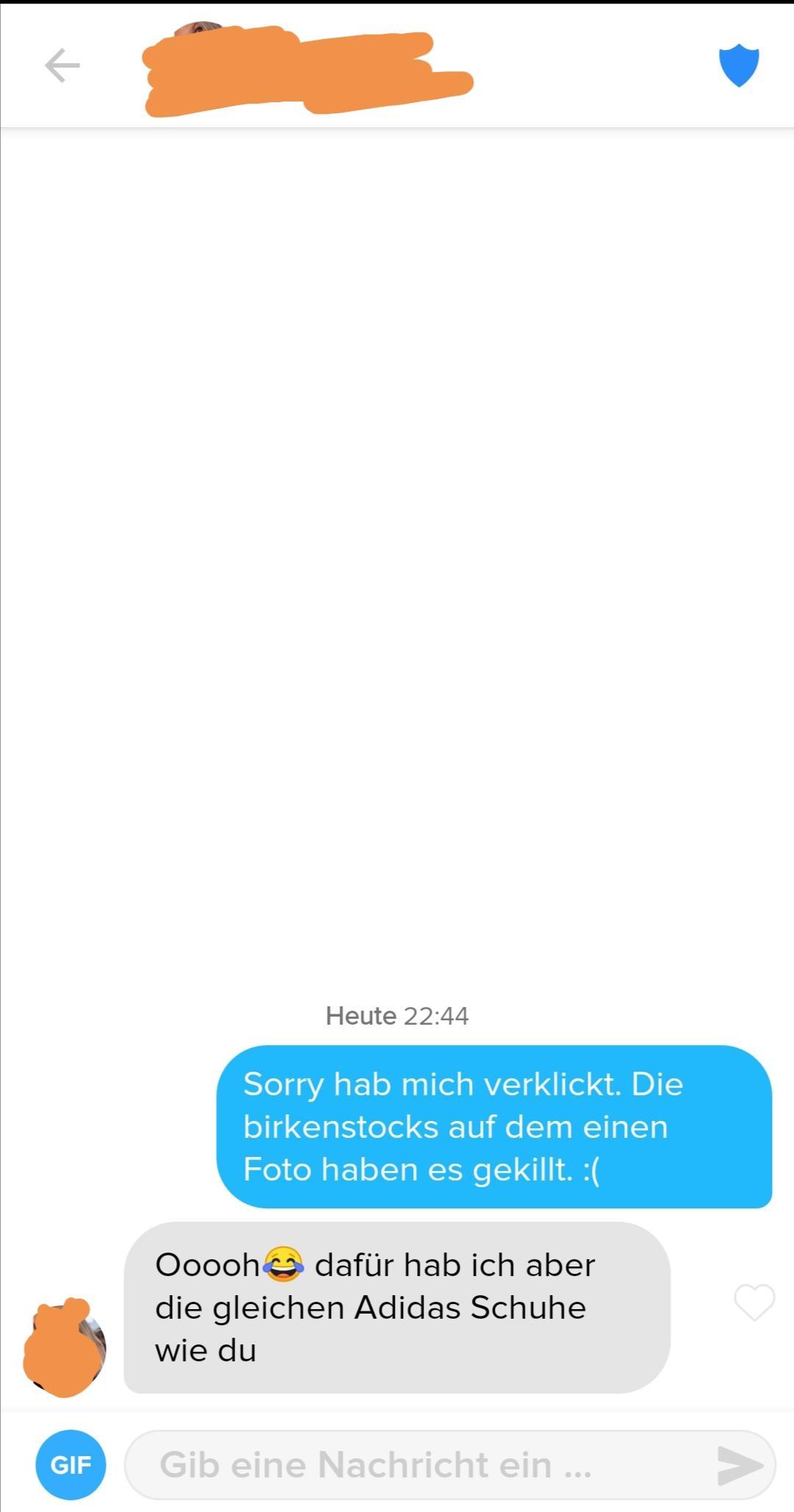This screenshot has width=794, height=1512.
Task: Open the match's profile picture beside message
Action: pyautogui.click(x=65, y=1348)
